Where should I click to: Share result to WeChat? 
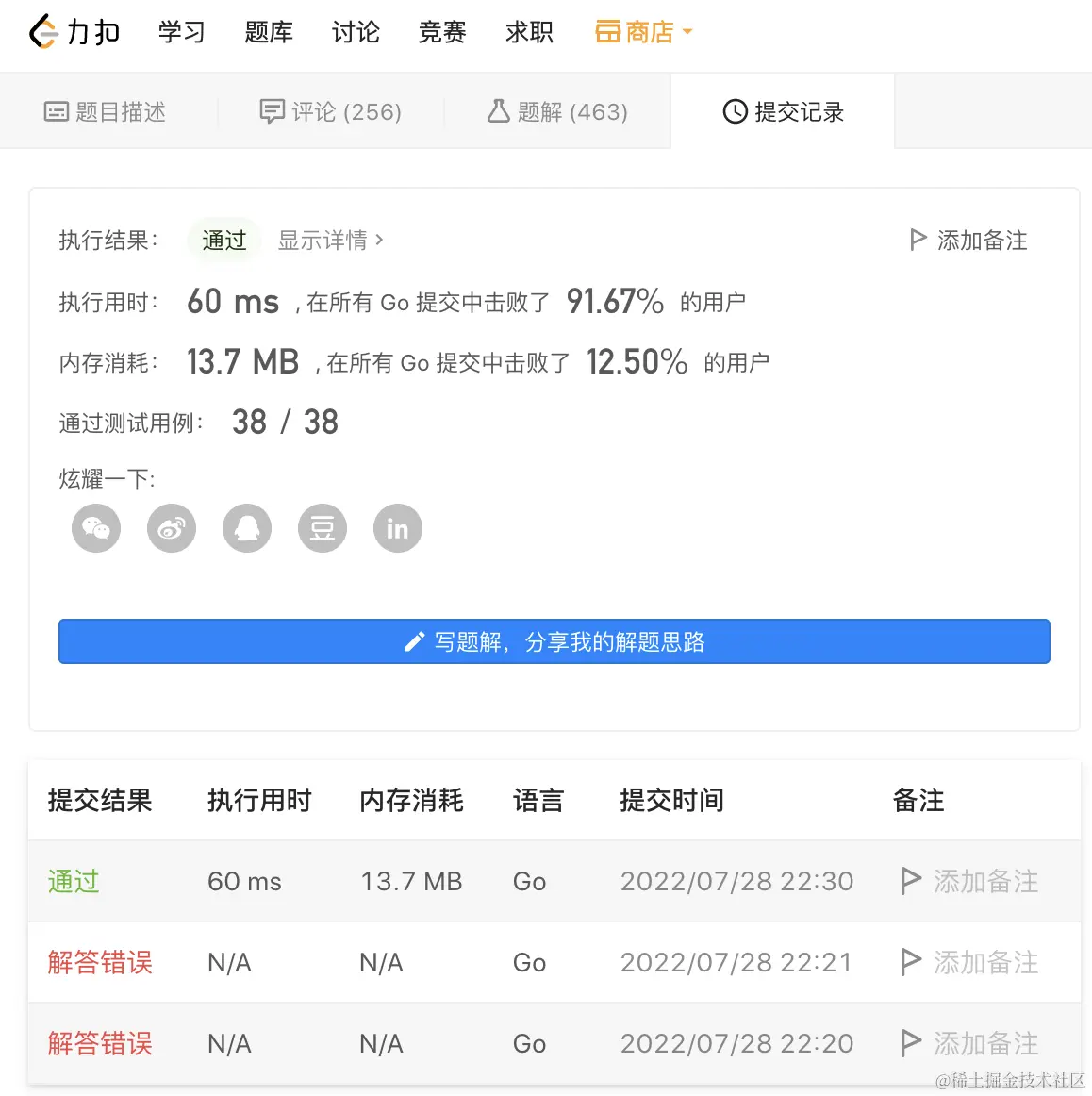(x=96, y=528)
